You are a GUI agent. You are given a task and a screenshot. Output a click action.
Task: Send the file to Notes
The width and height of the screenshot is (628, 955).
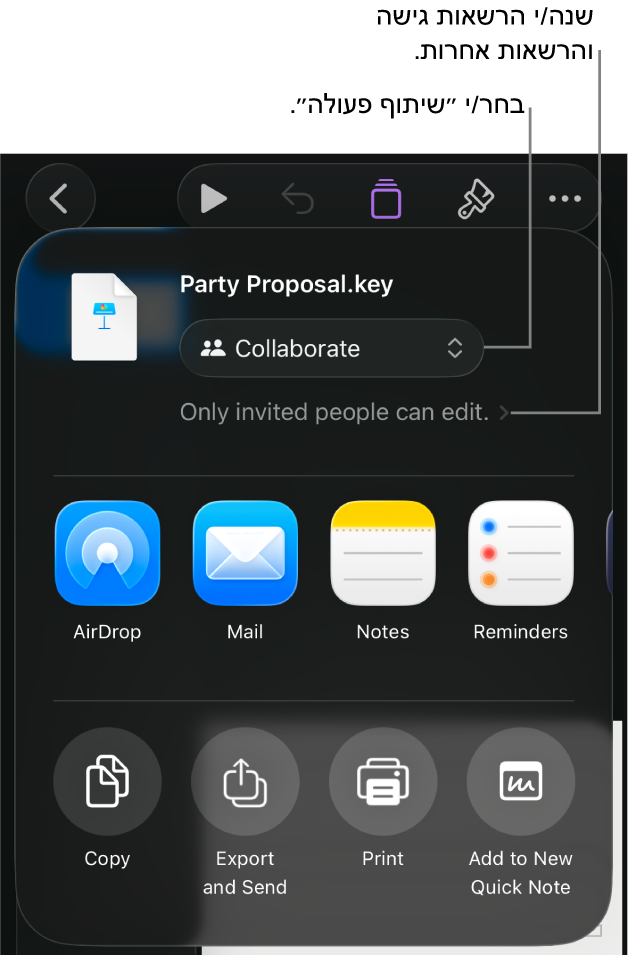tap(383, 553)
